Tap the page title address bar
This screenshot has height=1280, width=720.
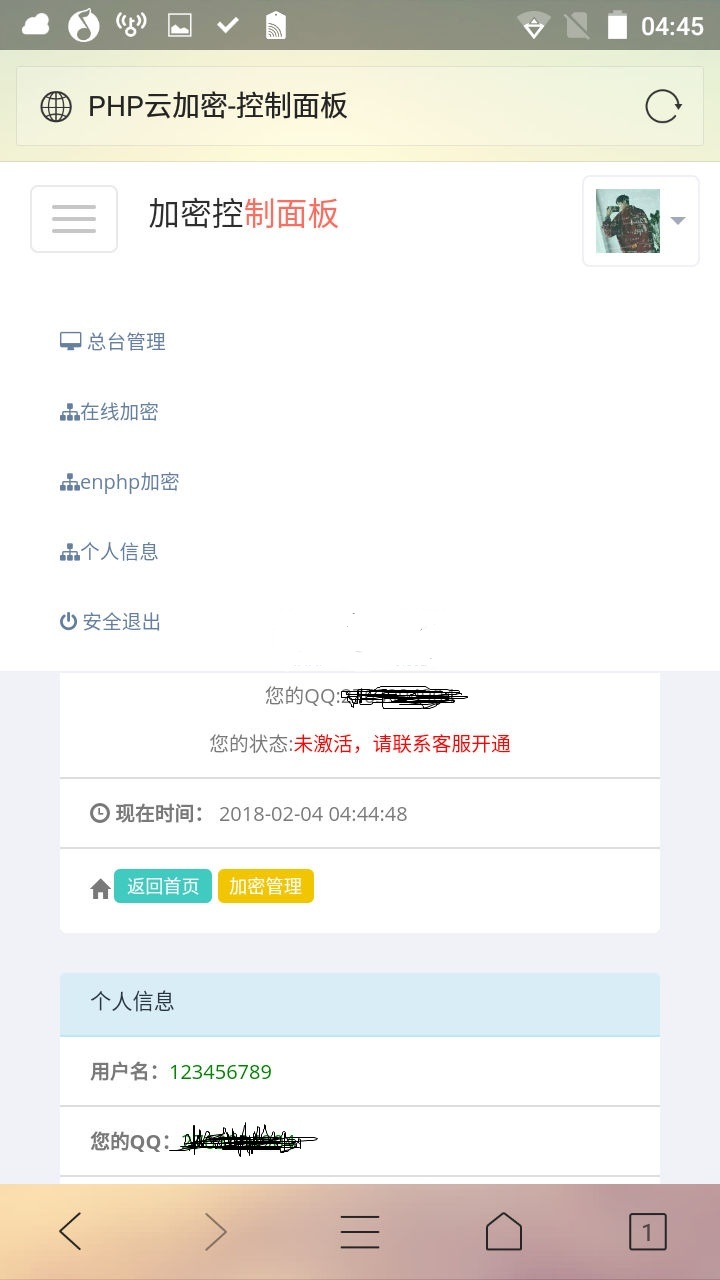coord(300,106)
